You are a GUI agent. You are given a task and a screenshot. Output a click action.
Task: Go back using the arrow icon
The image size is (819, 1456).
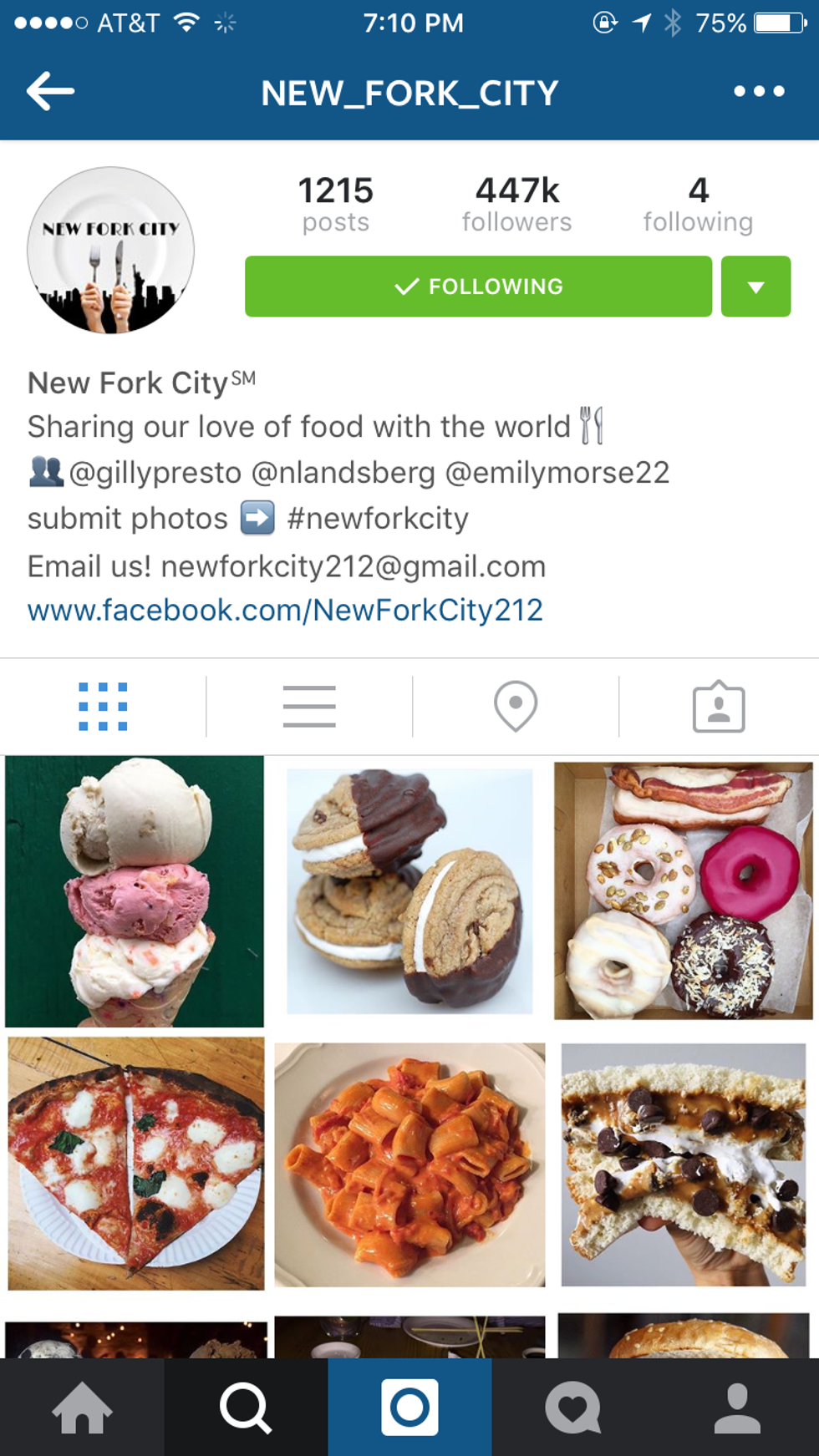point(51,91)
